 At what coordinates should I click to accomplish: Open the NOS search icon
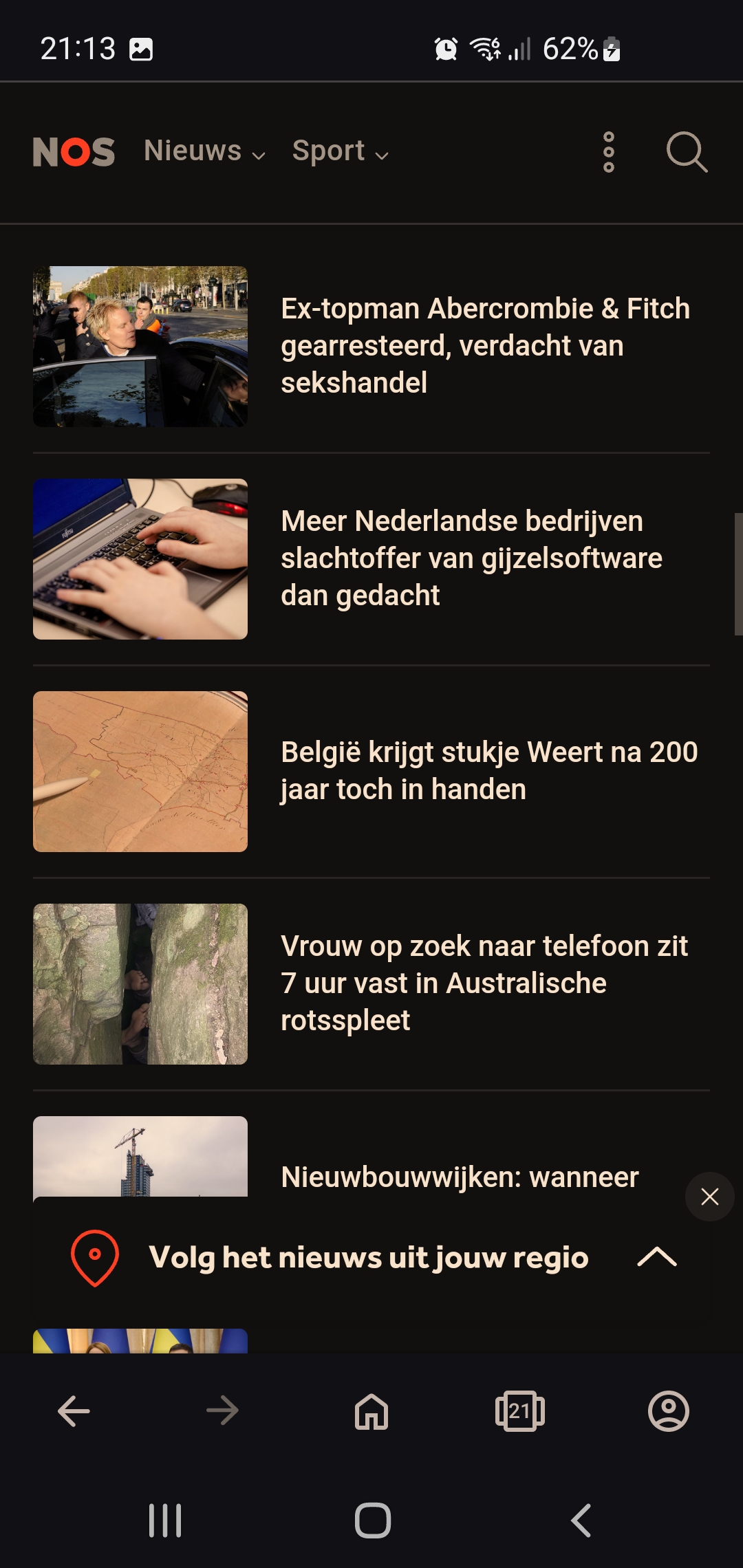tap(687, 151)
